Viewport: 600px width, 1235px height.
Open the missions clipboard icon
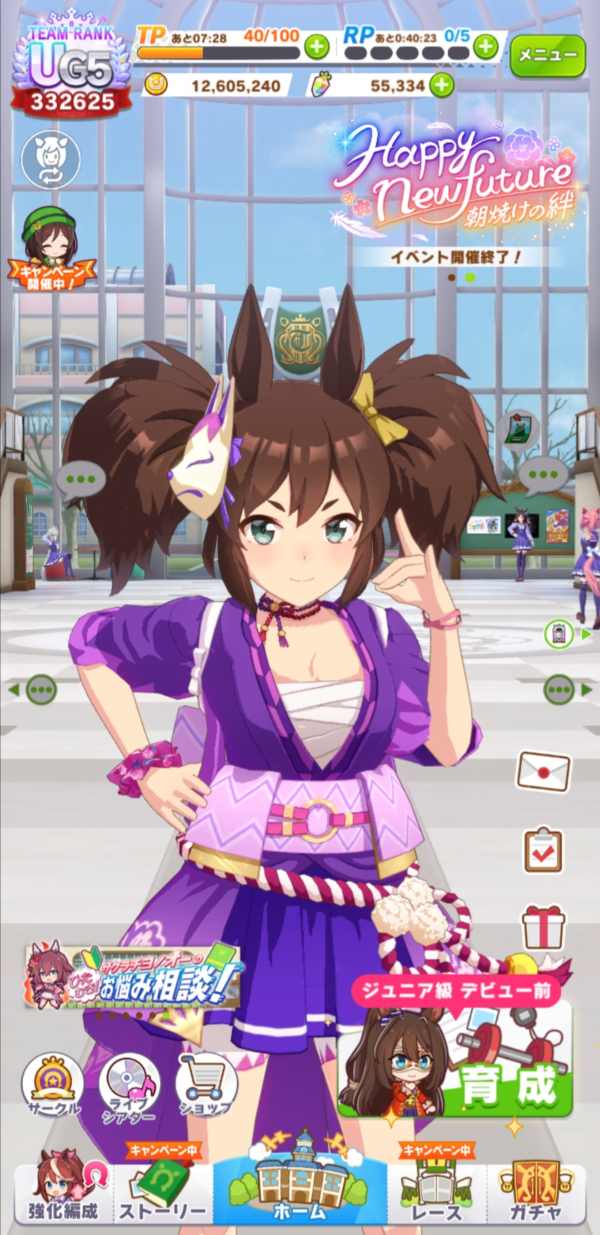(543, 849)
